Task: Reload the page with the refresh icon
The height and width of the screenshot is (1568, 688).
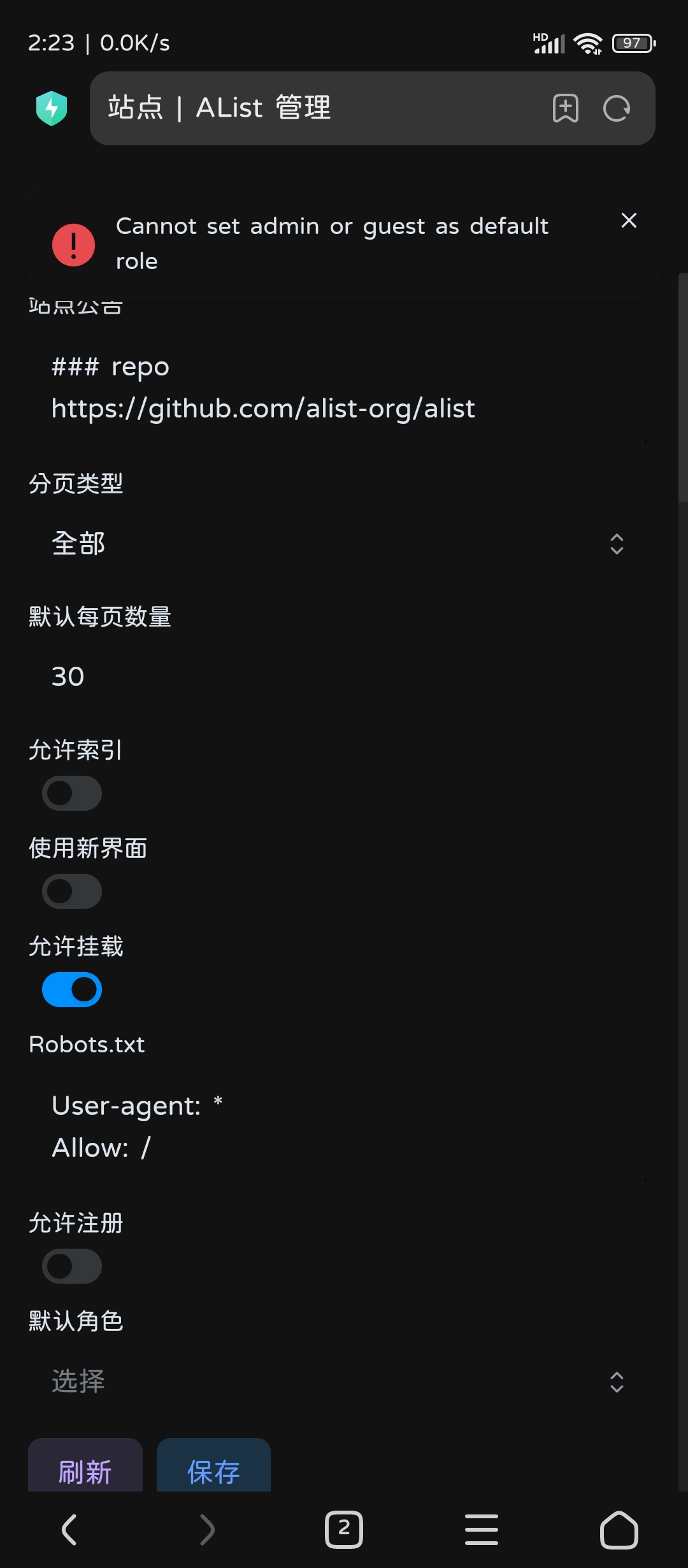Action: (617, 108)
